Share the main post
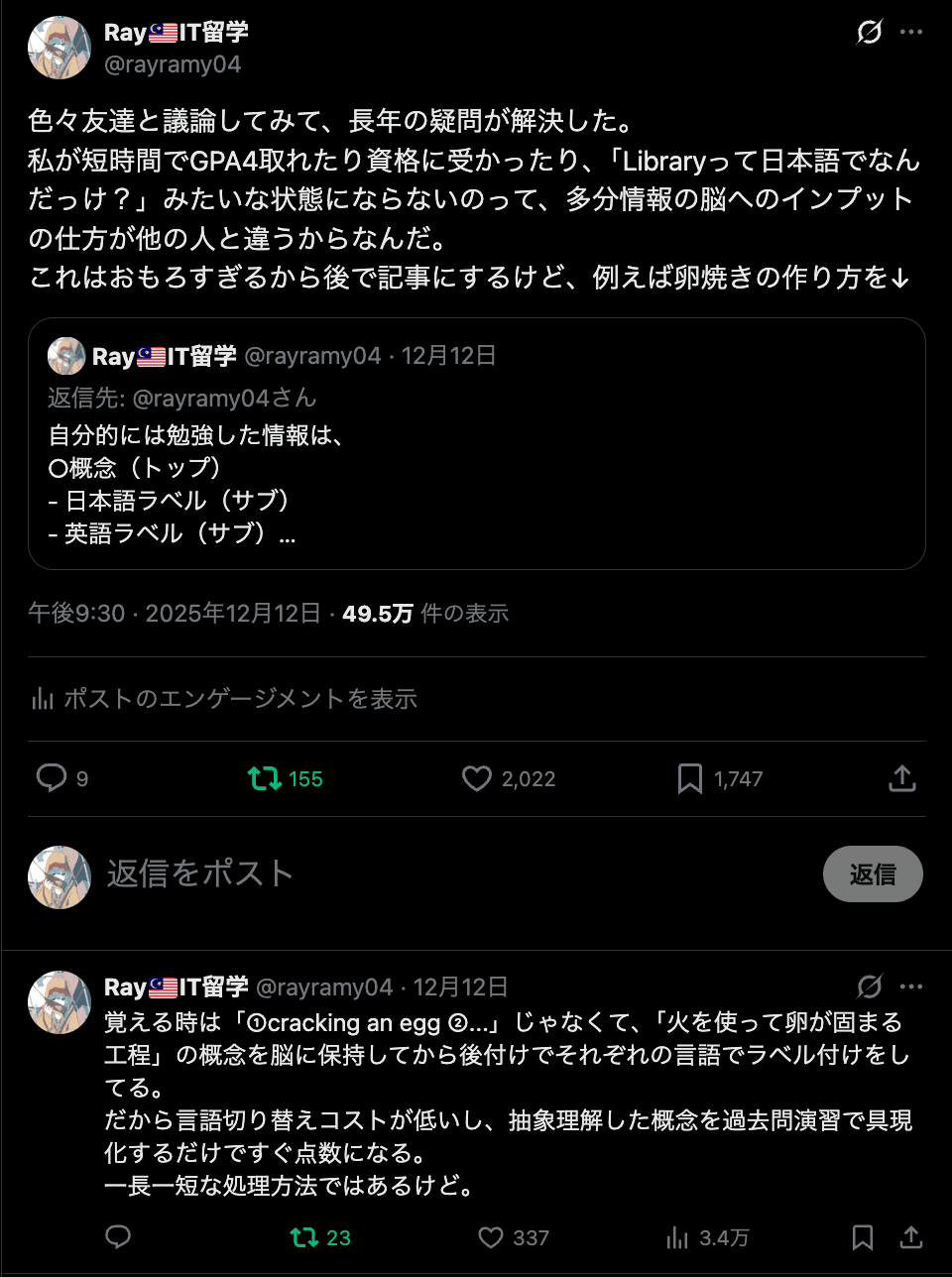The width and height of the screenshot is (952, 1277). coord(901,778)
